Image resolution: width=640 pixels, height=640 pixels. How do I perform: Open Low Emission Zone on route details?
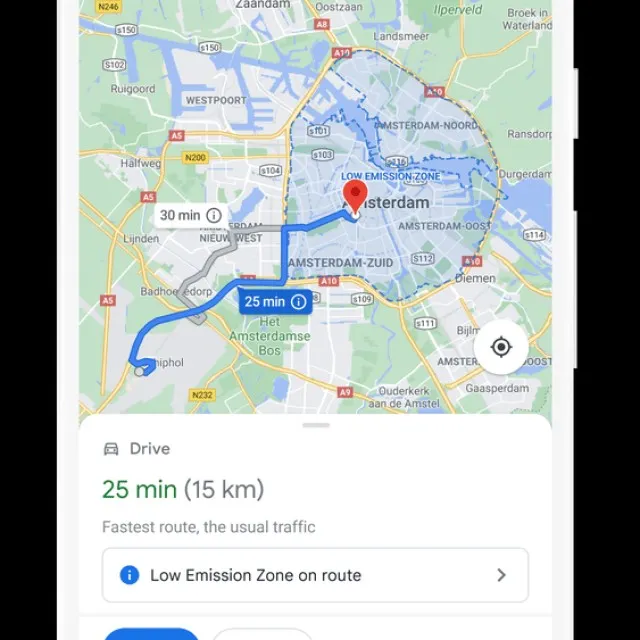point(315,575)
